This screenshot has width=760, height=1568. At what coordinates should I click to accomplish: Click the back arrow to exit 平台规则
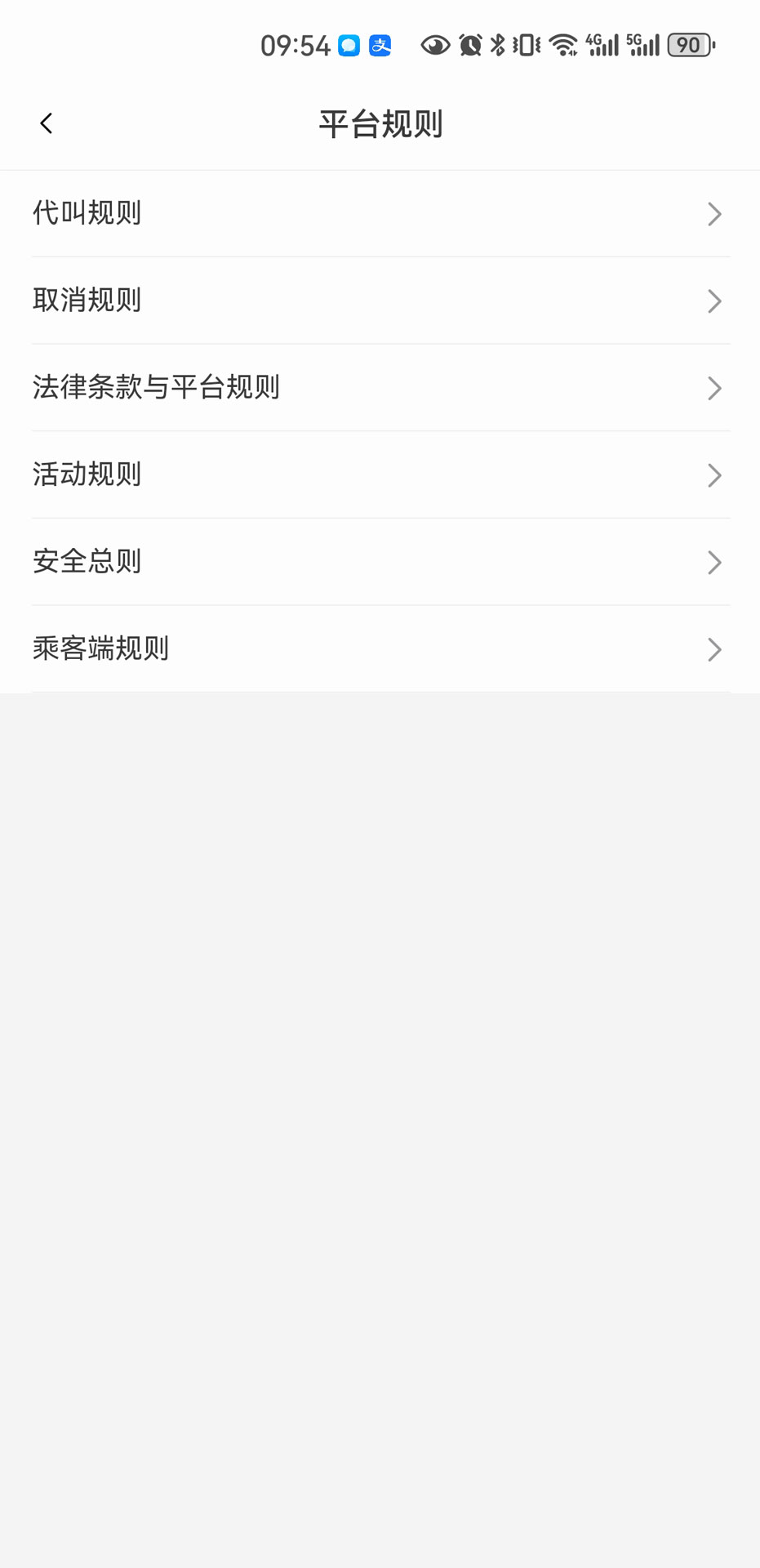pos(47,122)
